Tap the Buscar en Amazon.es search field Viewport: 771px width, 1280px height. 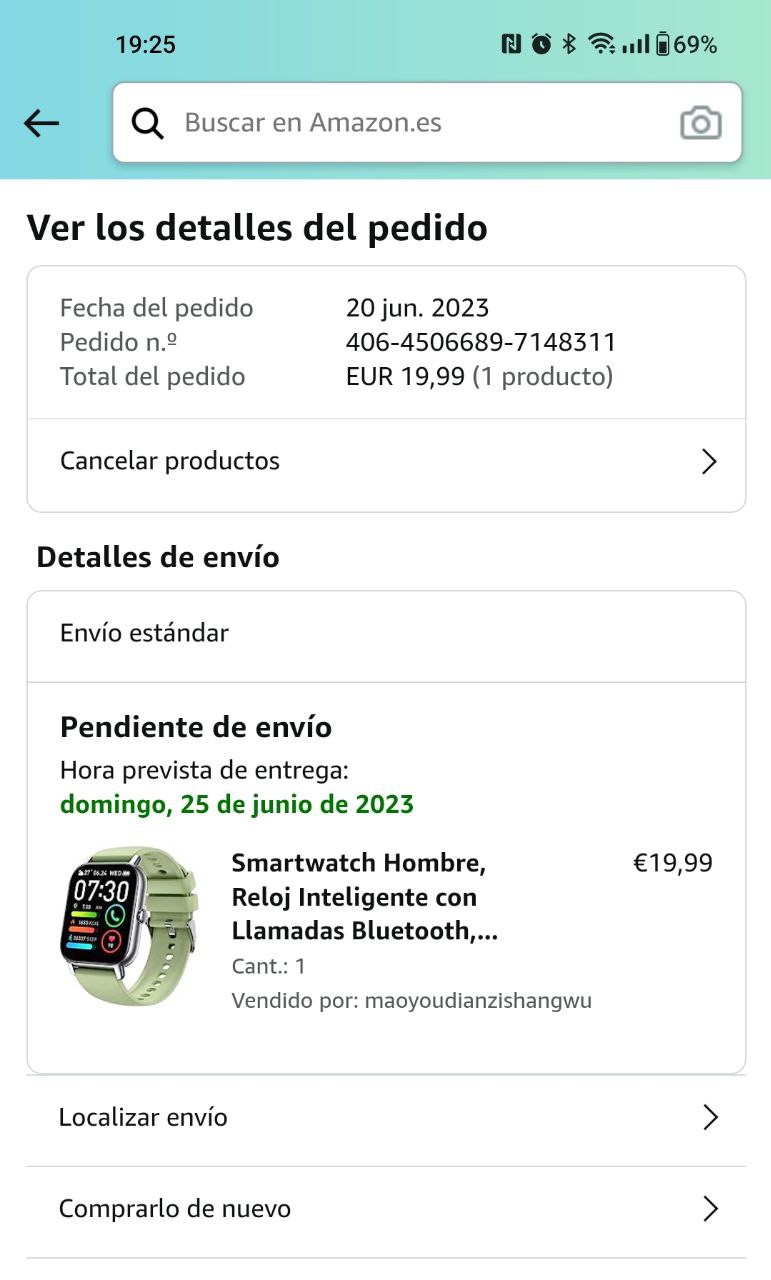[x=400, y=123]
